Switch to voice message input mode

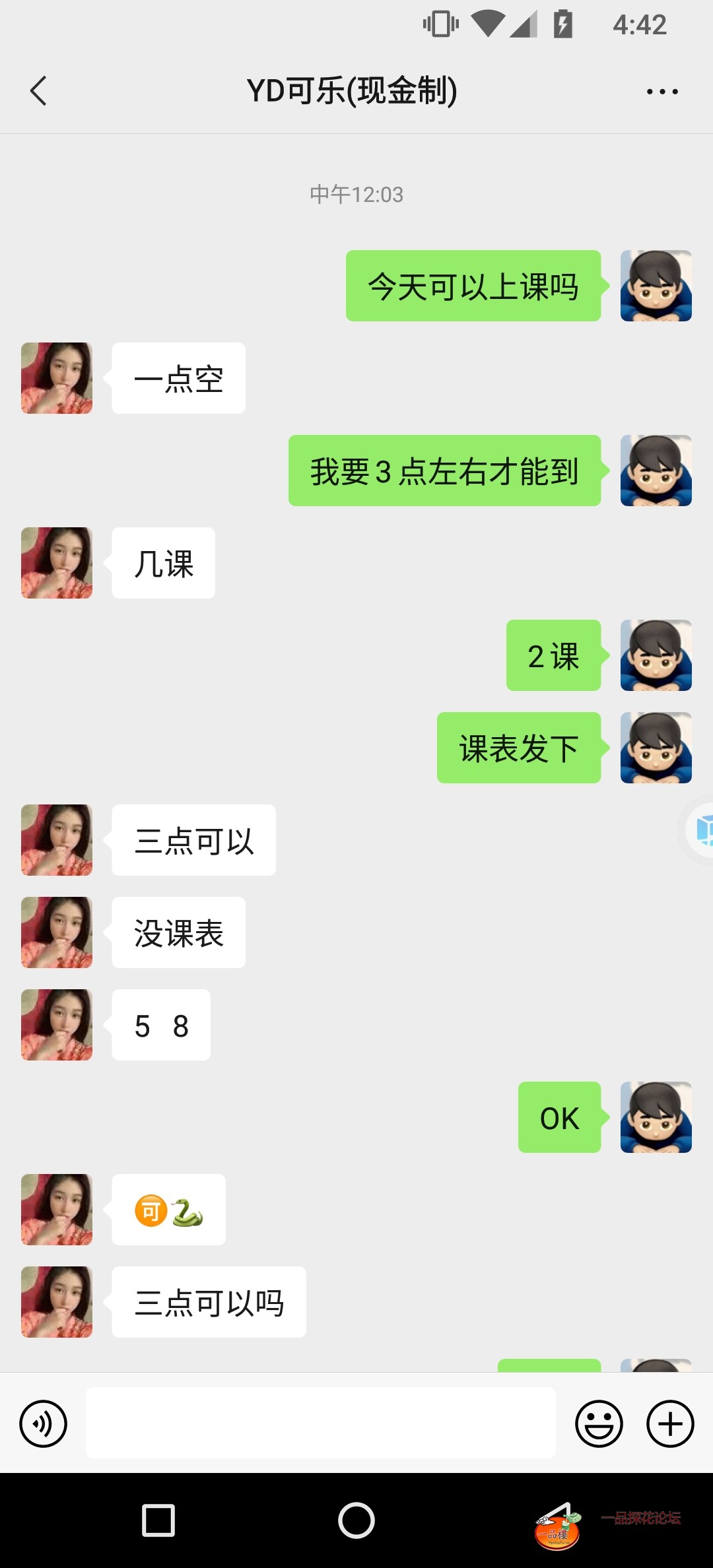point(42,1423)
